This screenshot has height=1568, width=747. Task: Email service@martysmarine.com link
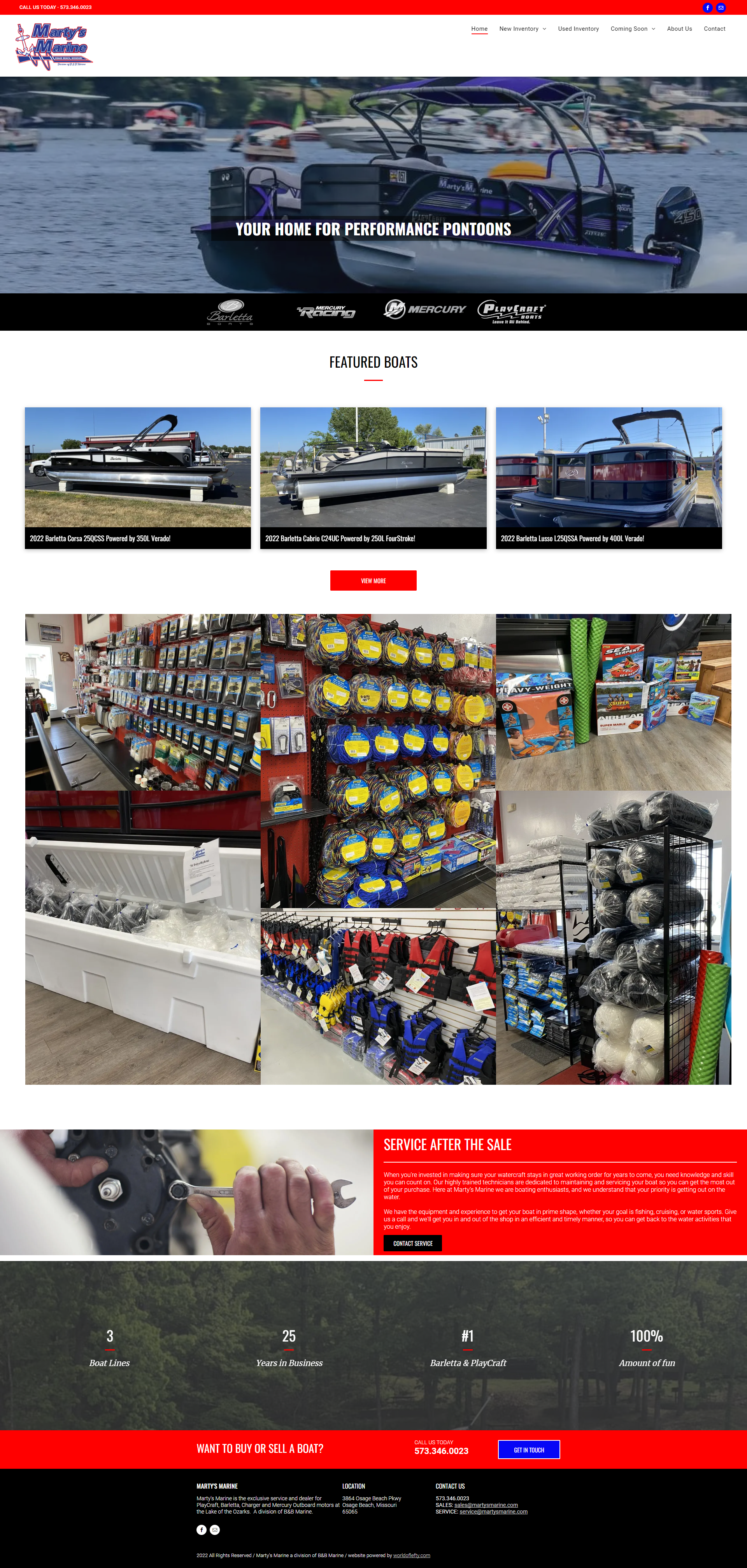point(493,1512)
